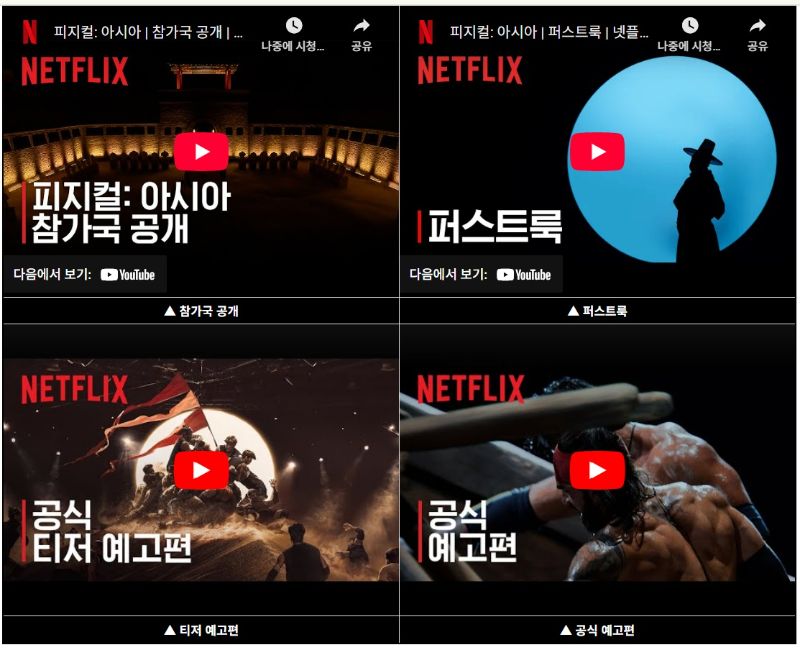This screenshot has width=800, height=650.
Task: Add 퍼스트룩 video to watch later
Action: tap(689, 32)
